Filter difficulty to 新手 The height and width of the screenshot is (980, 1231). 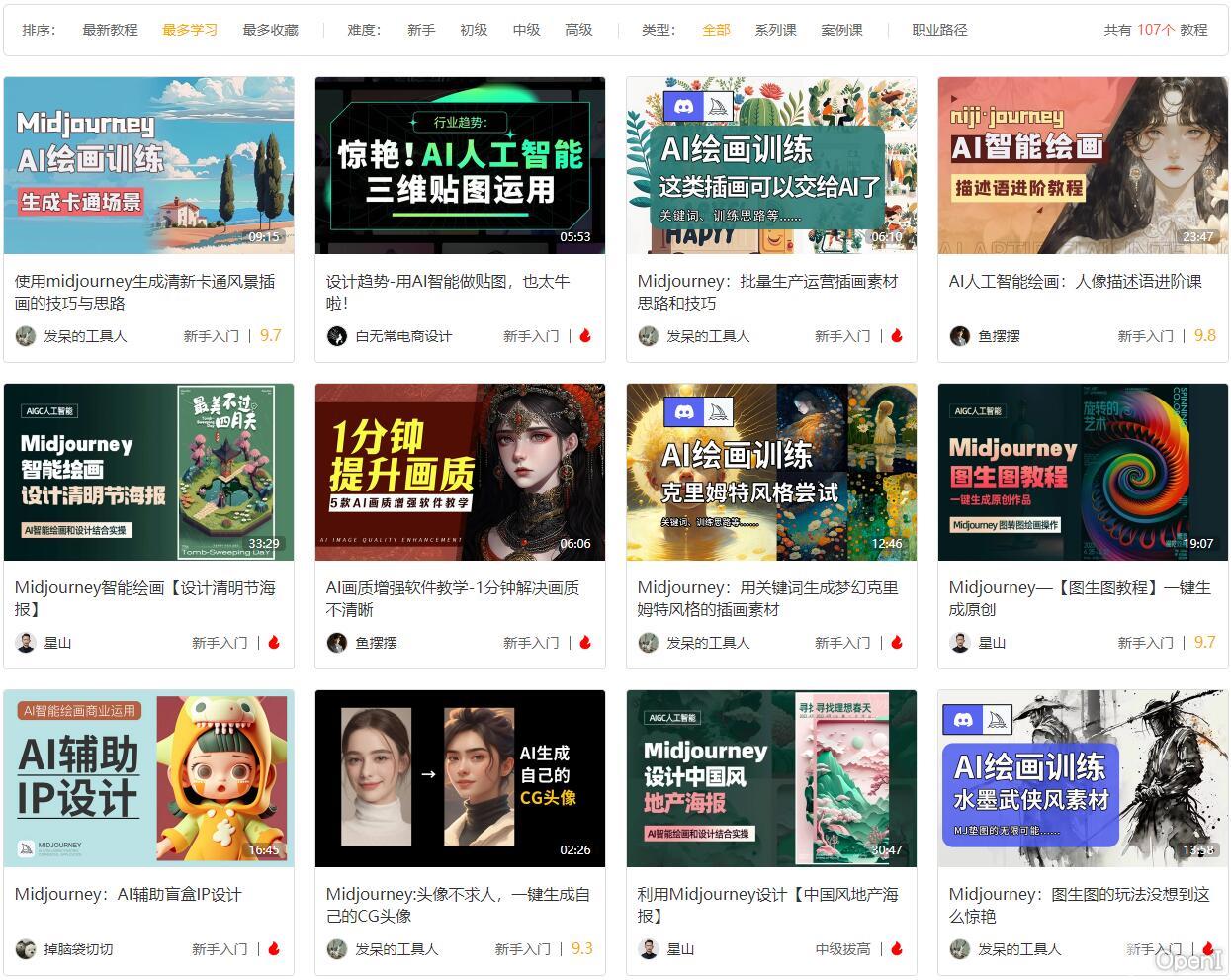coord(421,30)
